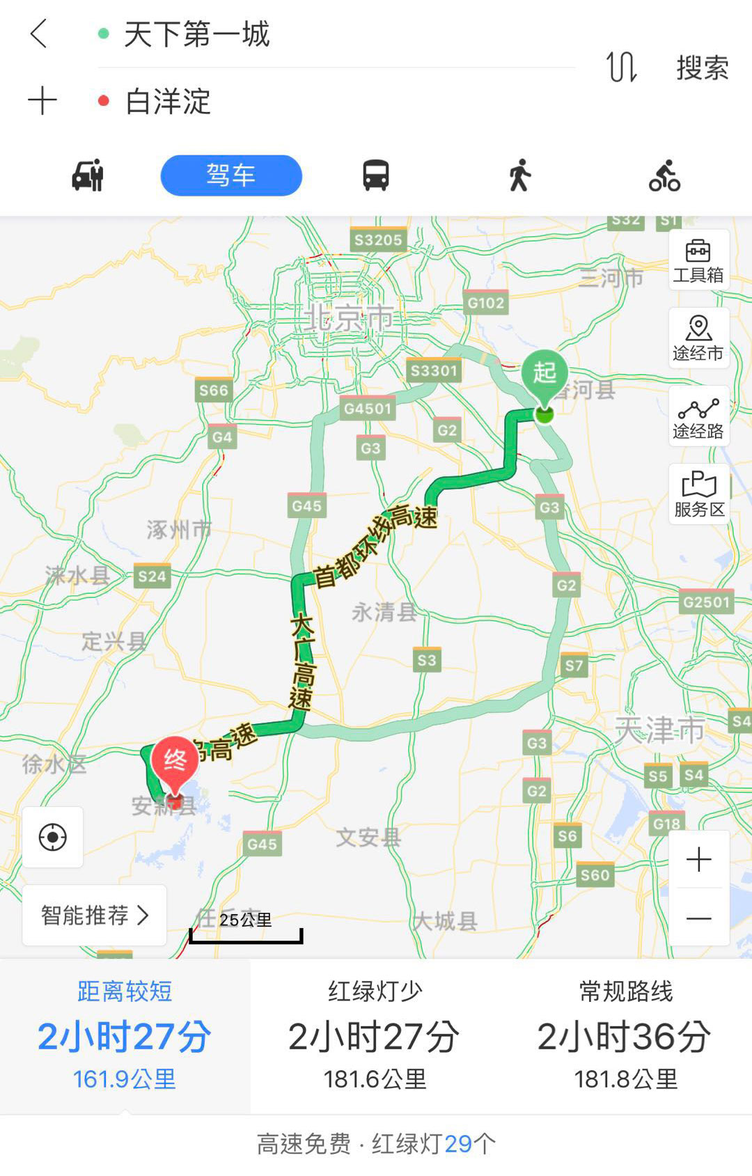Recenter the map on my location
This screenshot has width=752, height=1176.
coord(53,837)
